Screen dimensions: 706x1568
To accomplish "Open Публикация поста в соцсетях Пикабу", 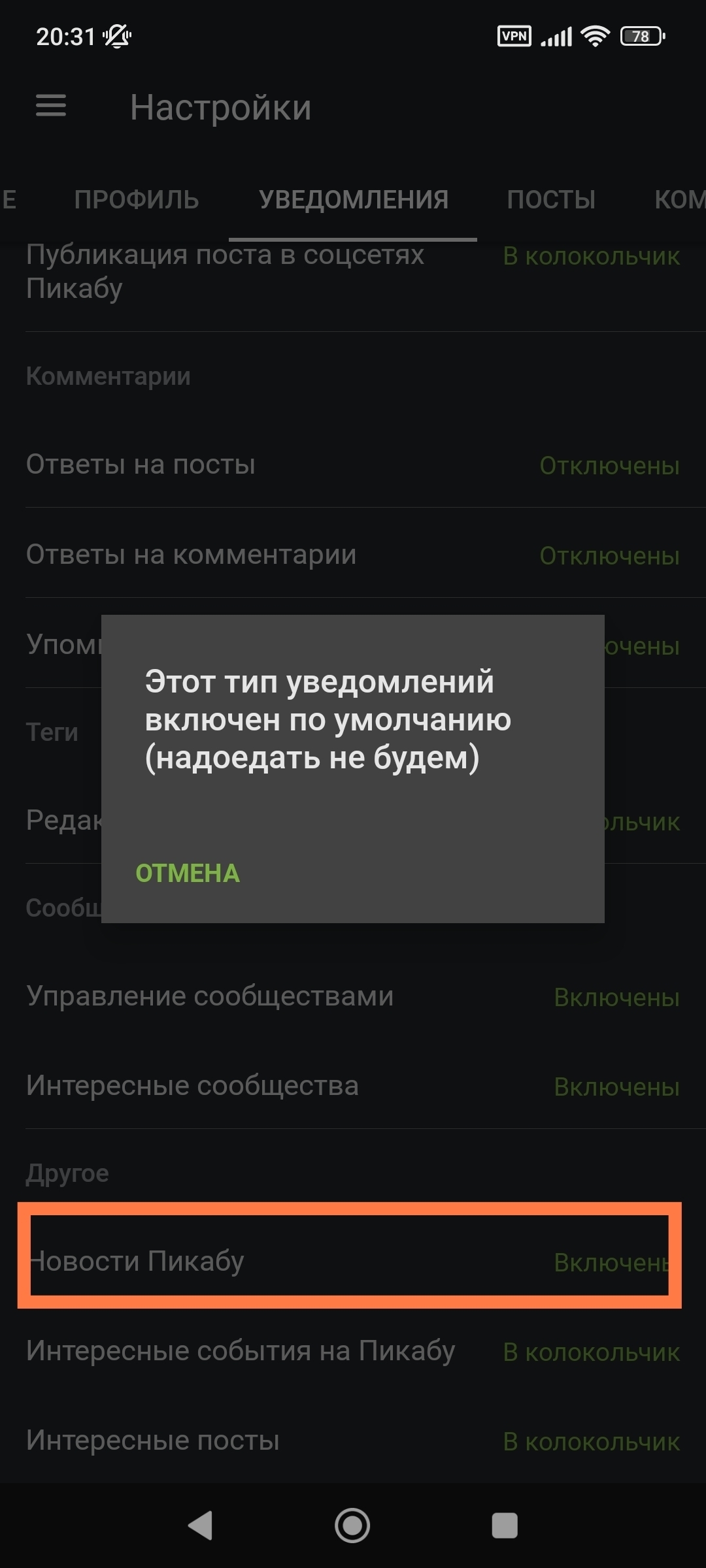I will point(353,271).
